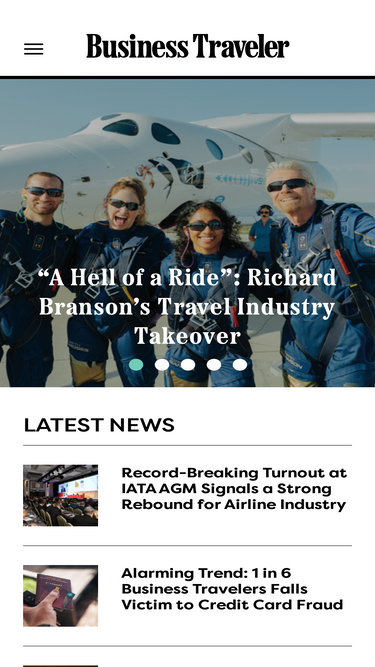Read the credit card fraud article
375x667 pixels.
tap(232, 589)
